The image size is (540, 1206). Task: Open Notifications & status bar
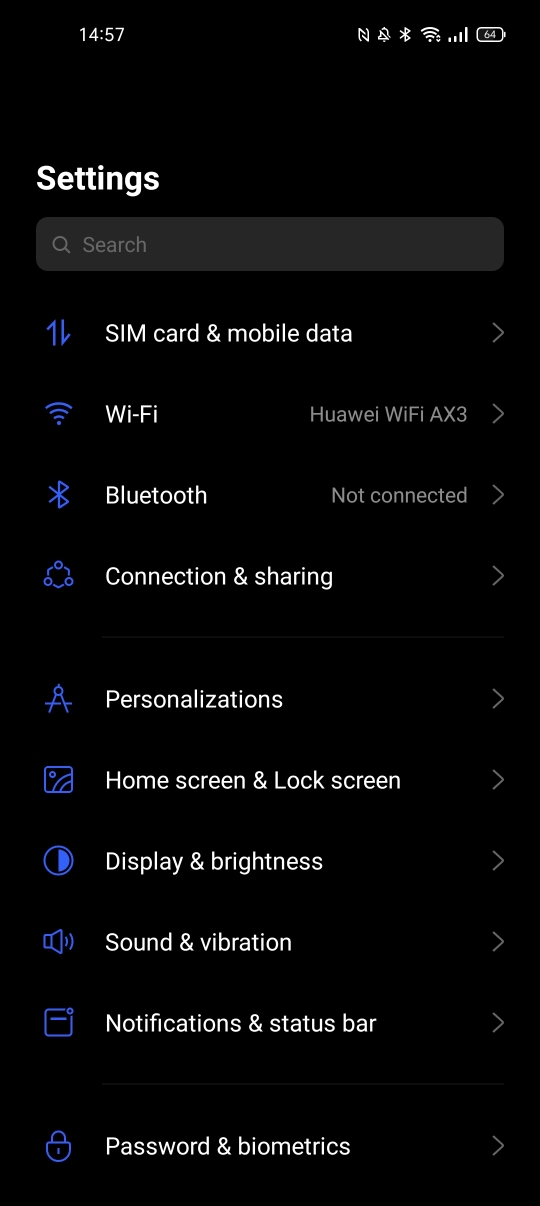point(270,1023)
